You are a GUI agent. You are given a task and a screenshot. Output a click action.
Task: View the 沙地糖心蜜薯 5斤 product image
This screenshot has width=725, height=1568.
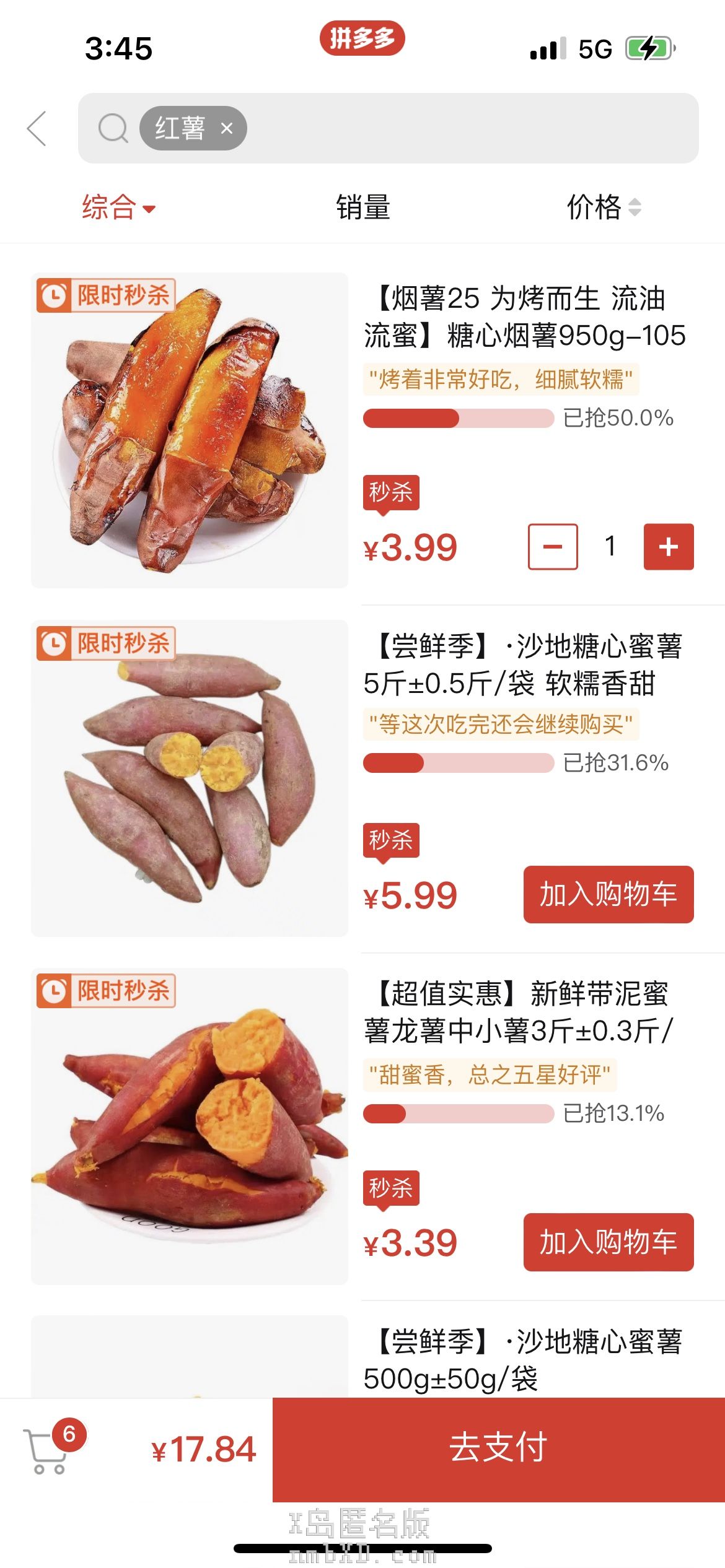pyautogui.click(x=190, y=778)
